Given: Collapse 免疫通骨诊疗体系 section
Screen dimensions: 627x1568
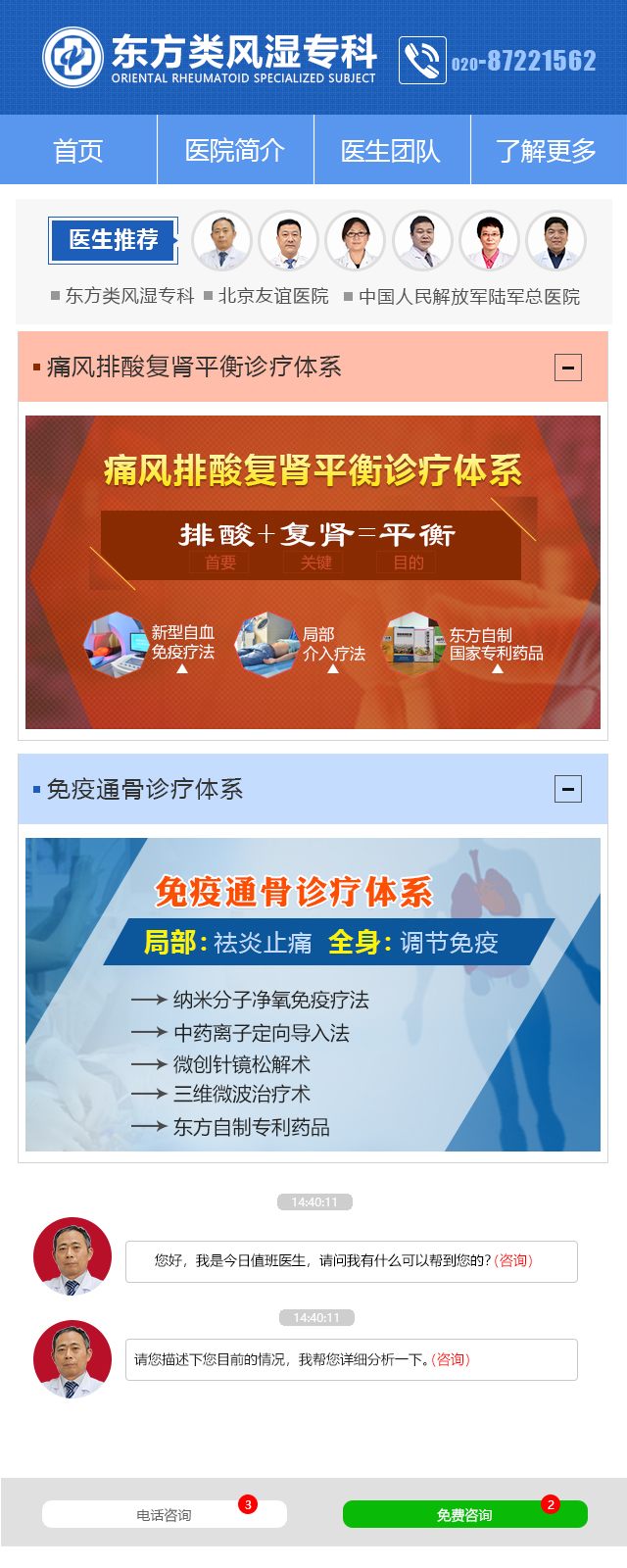Looking at the screenshot, I should tap(568, 789).
